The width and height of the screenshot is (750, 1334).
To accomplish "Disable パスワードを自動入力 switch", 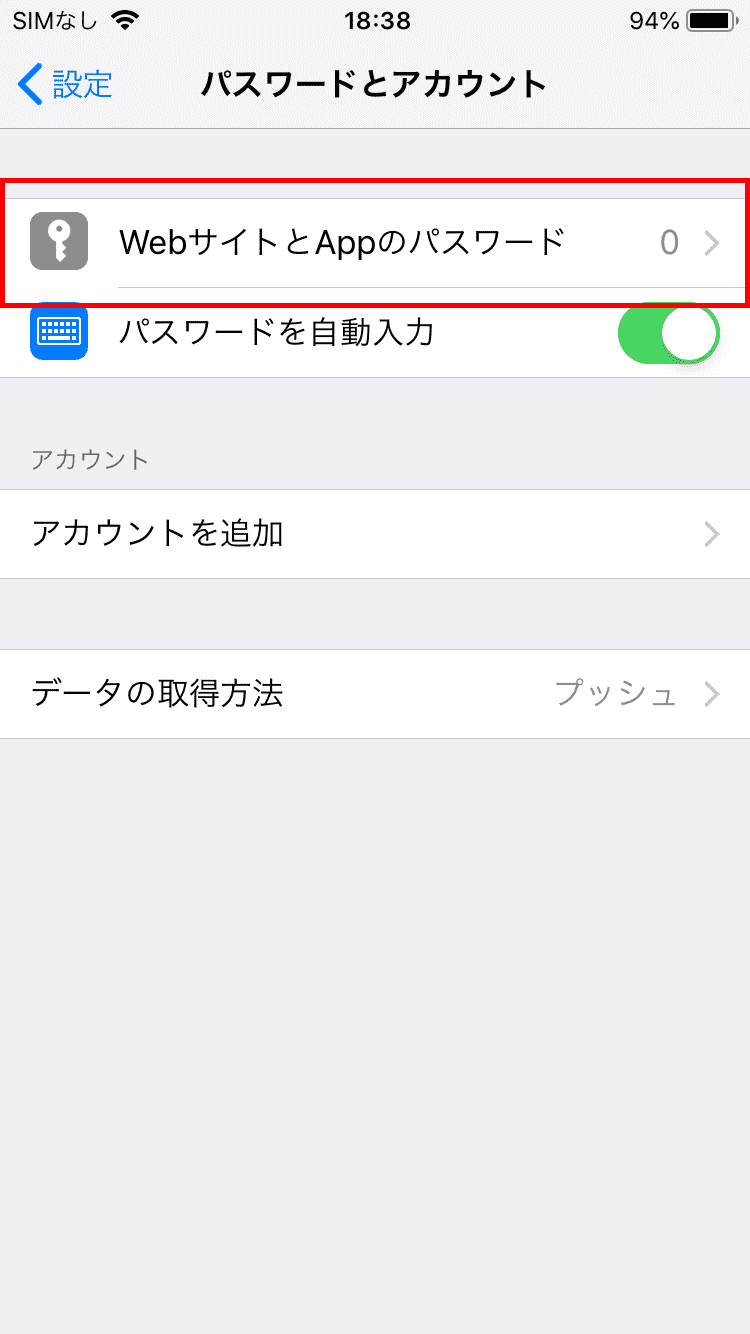I will point(669,333).
